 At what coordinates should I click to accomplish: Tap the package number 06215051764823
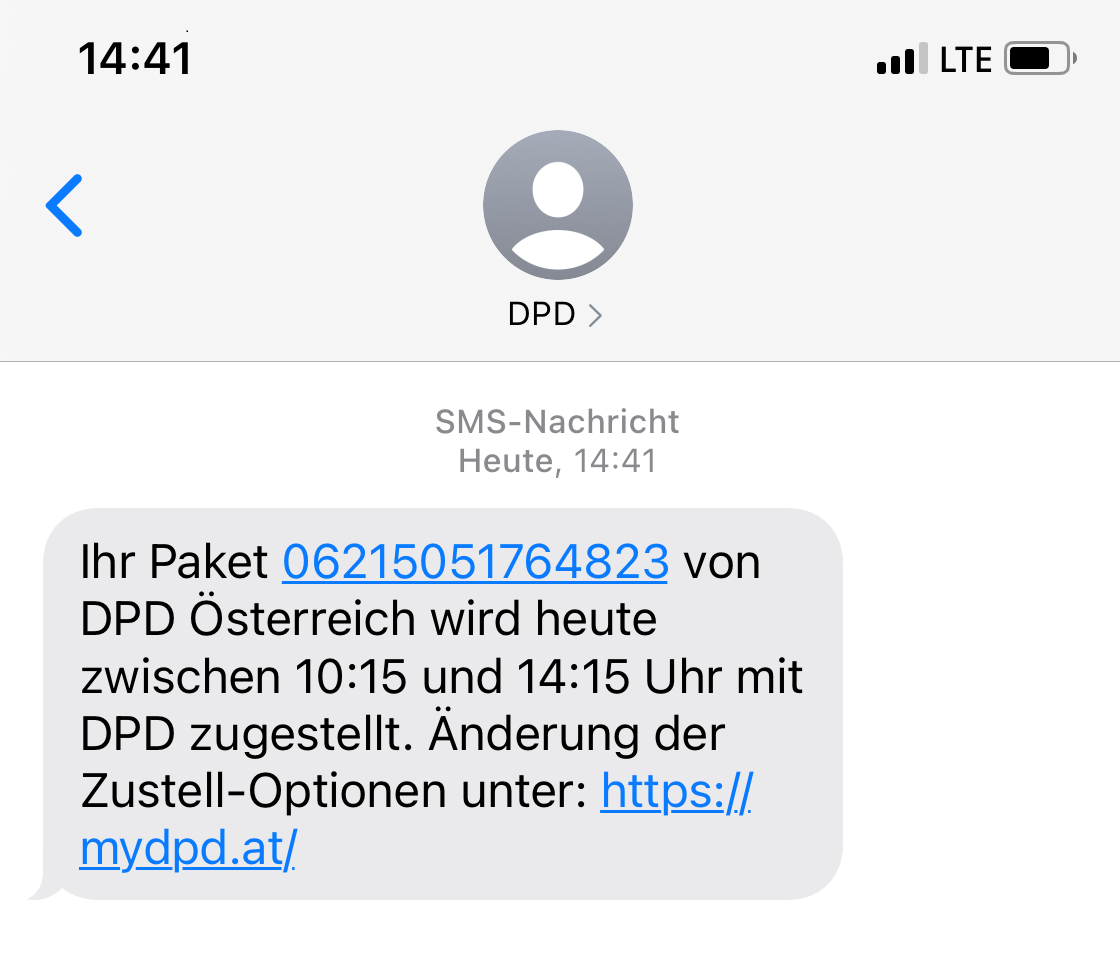click(x=475, y=562)
